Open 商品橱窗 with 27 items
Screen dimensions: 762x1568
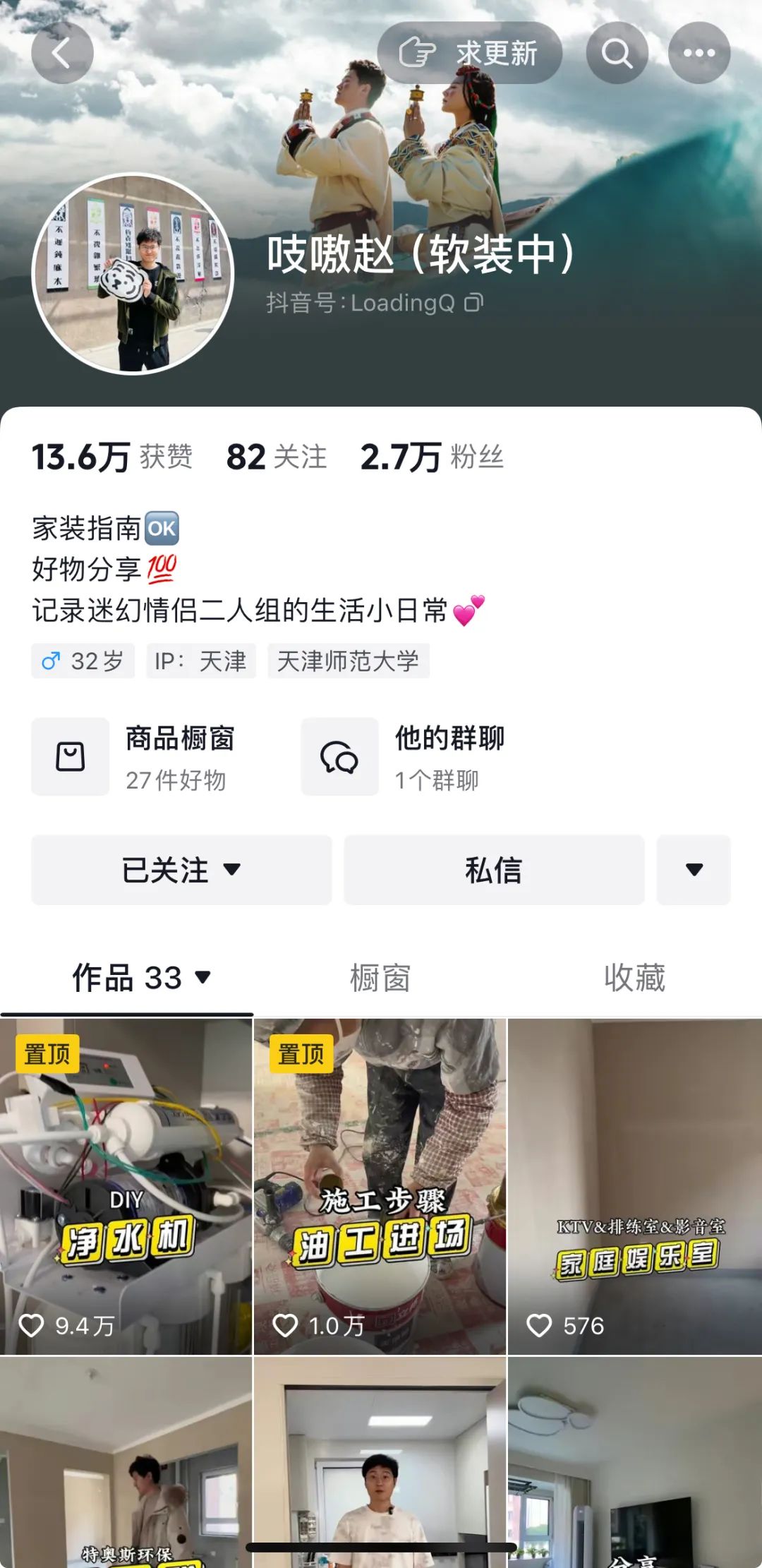134,758
